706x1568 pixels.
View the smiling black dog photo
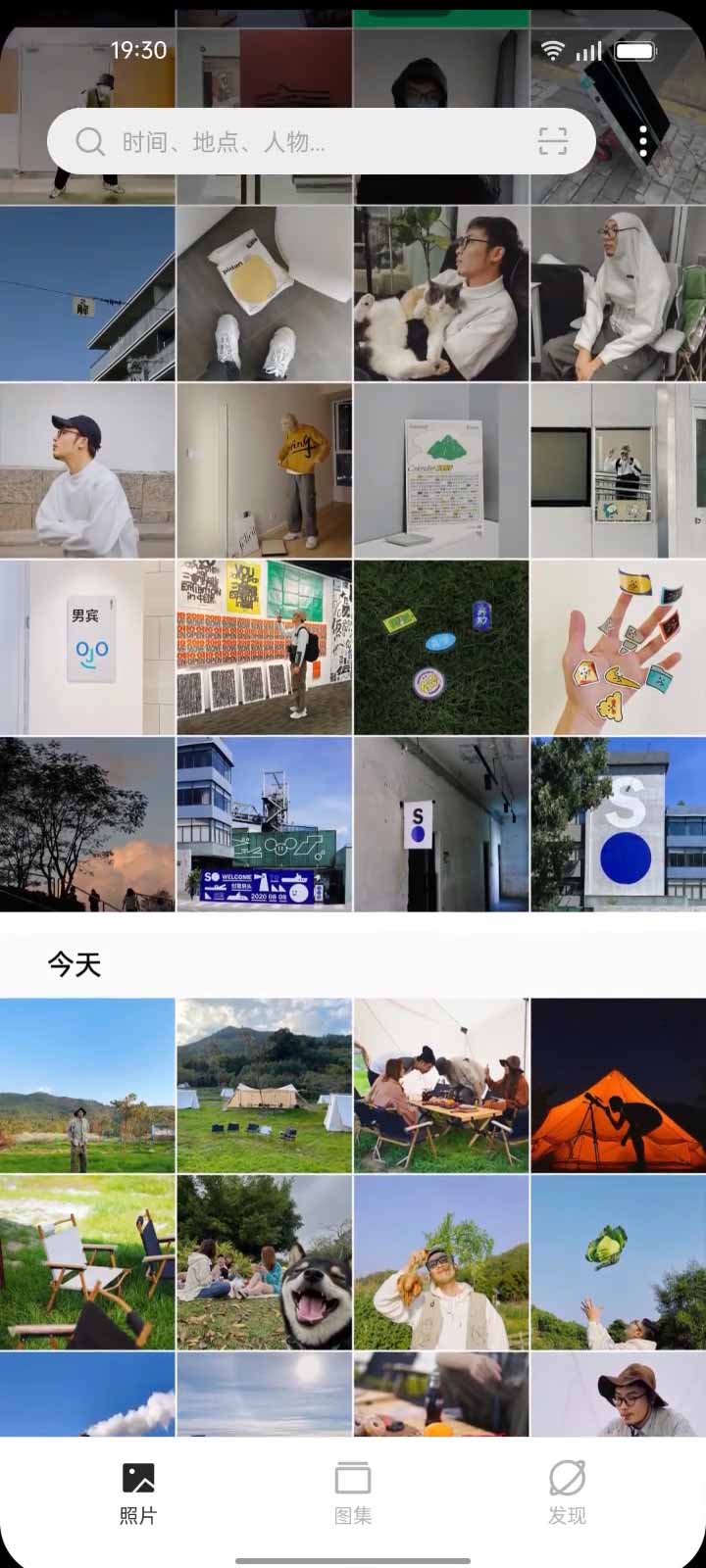tap(264, 1262)
